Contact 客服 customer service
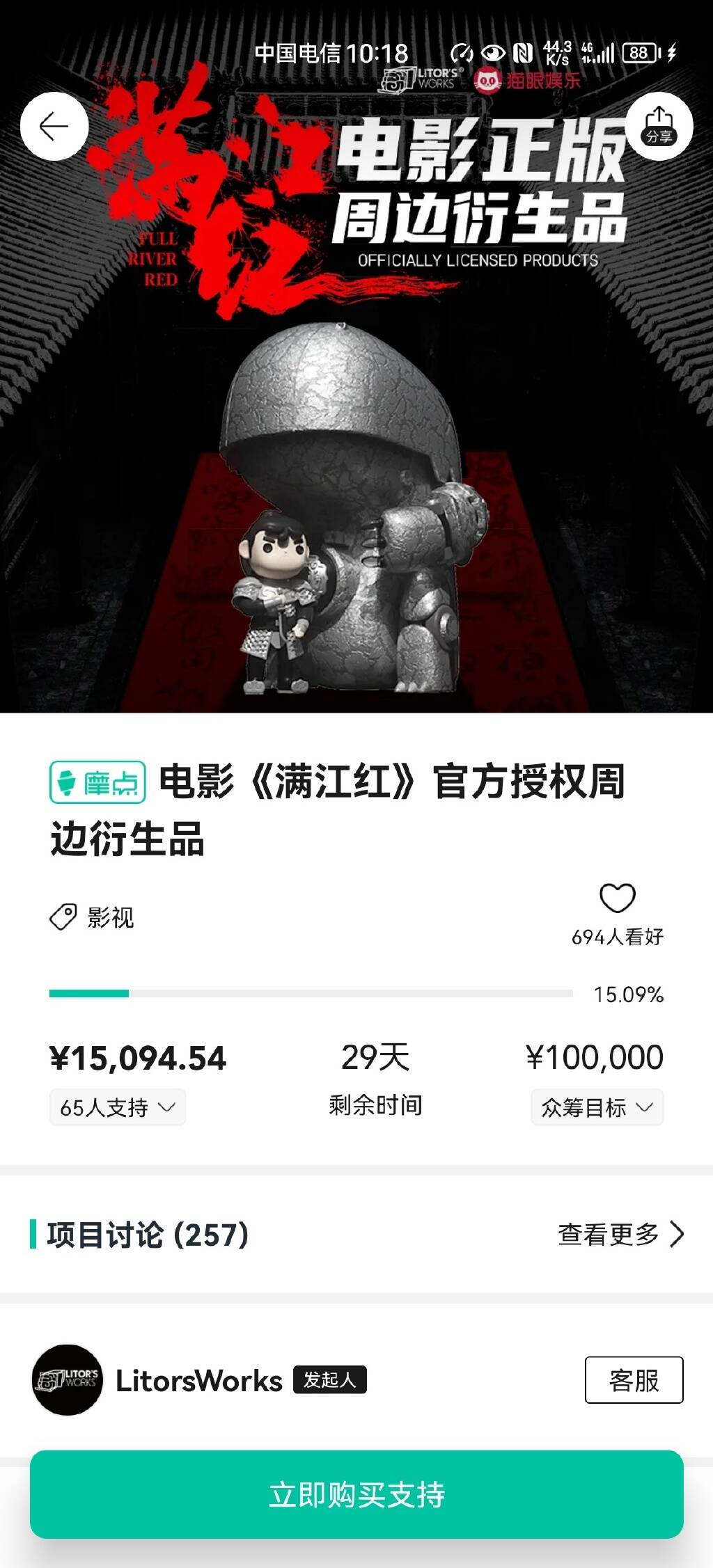Image resolution: width=713 pixels, height=1568 pixels. click(x=634, y=1380)
